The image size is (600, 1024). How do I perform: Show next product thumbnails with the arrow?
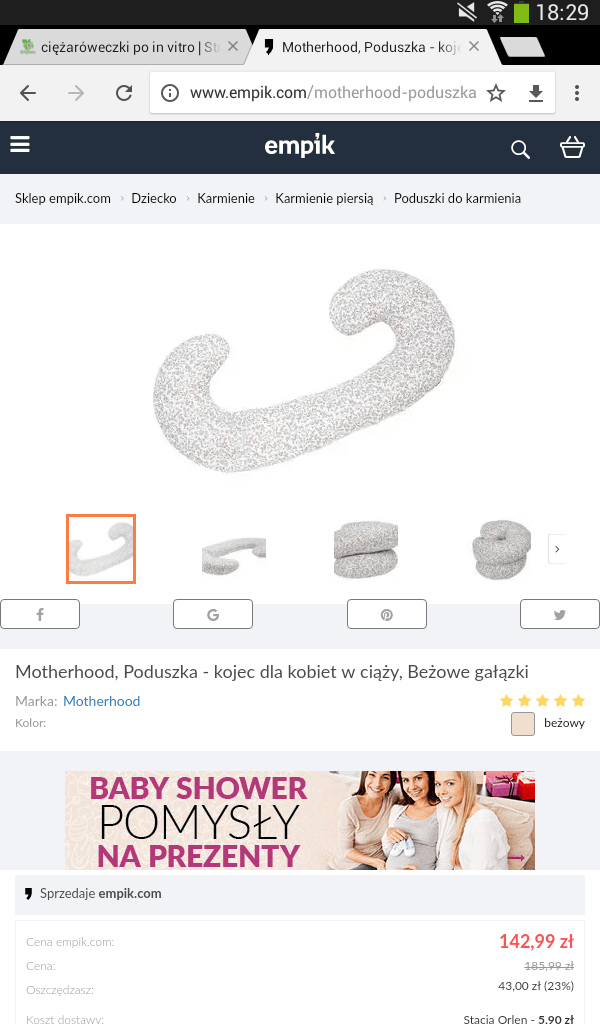click(557, 549)
